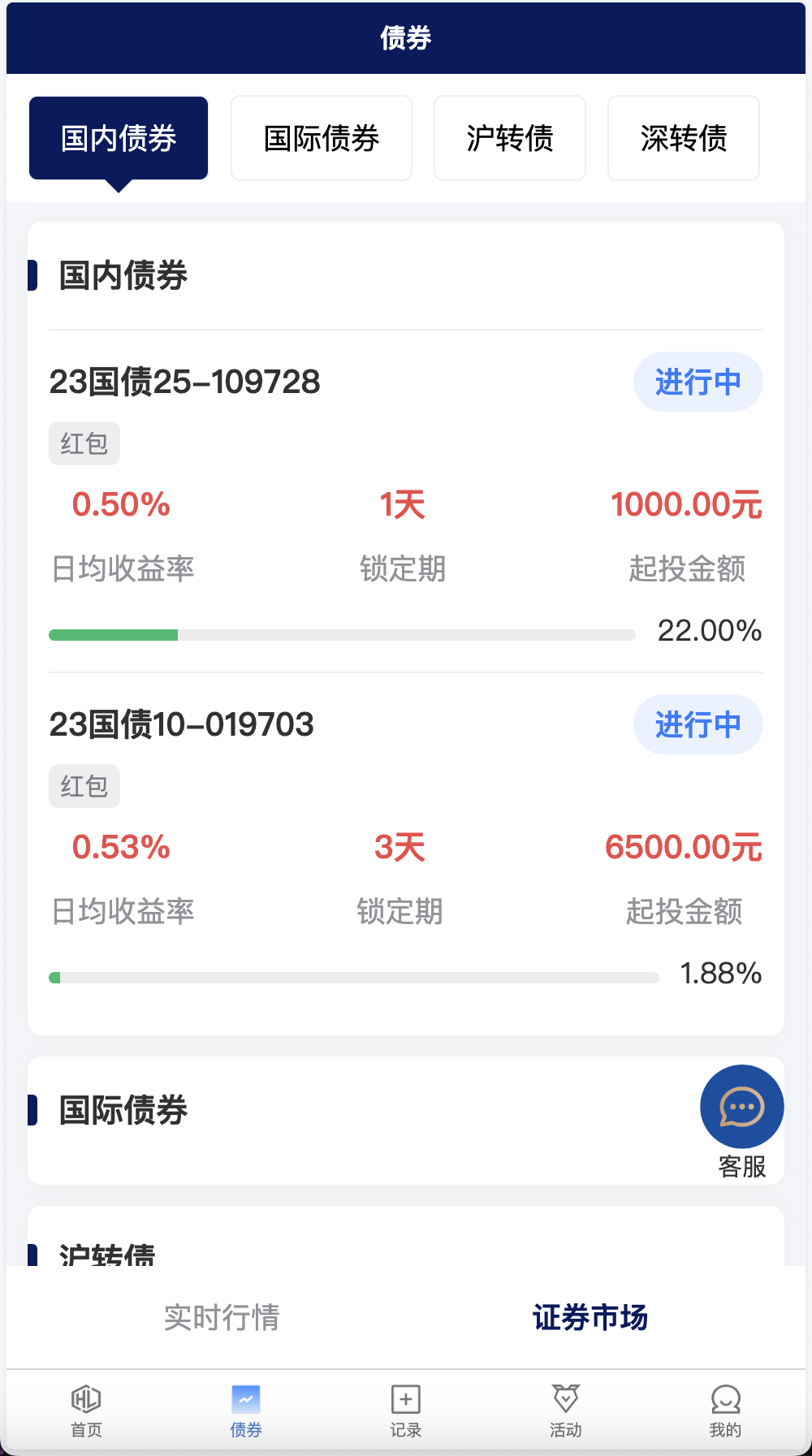Open the 深转债 tab
The image size is (812, 1456).
click(x=683, y=138)
